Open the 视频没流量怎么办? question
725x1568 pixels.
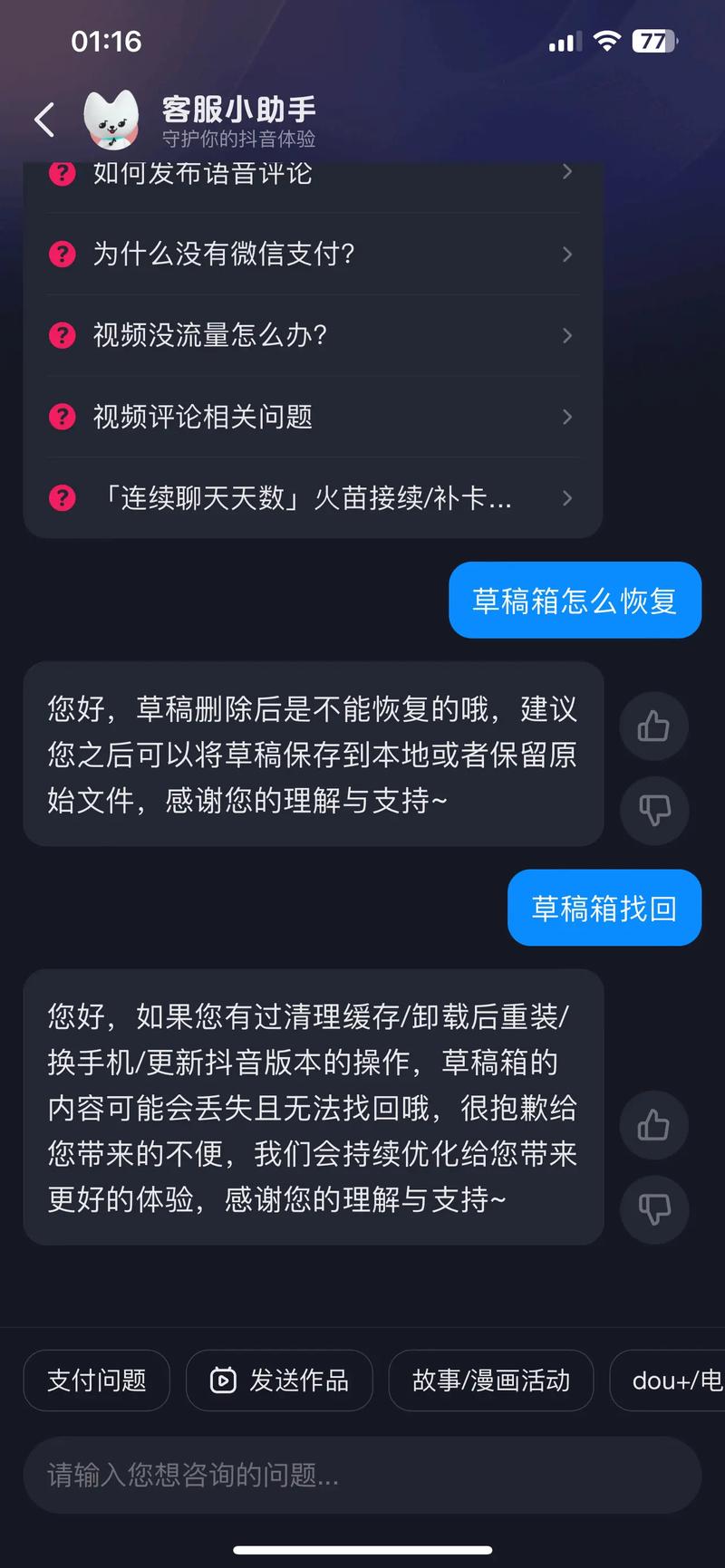click(x=312, y=335)
